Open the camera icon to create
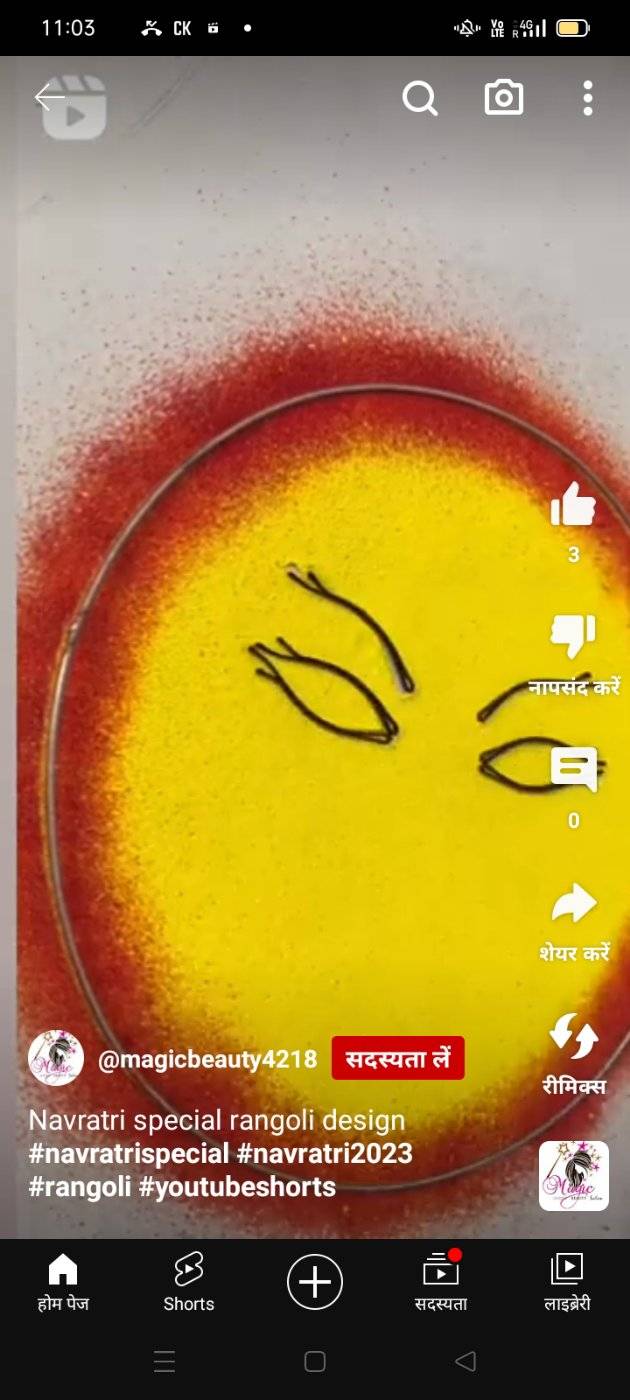The width and height of the screenshot is (630, 1400). coord(504,98)
